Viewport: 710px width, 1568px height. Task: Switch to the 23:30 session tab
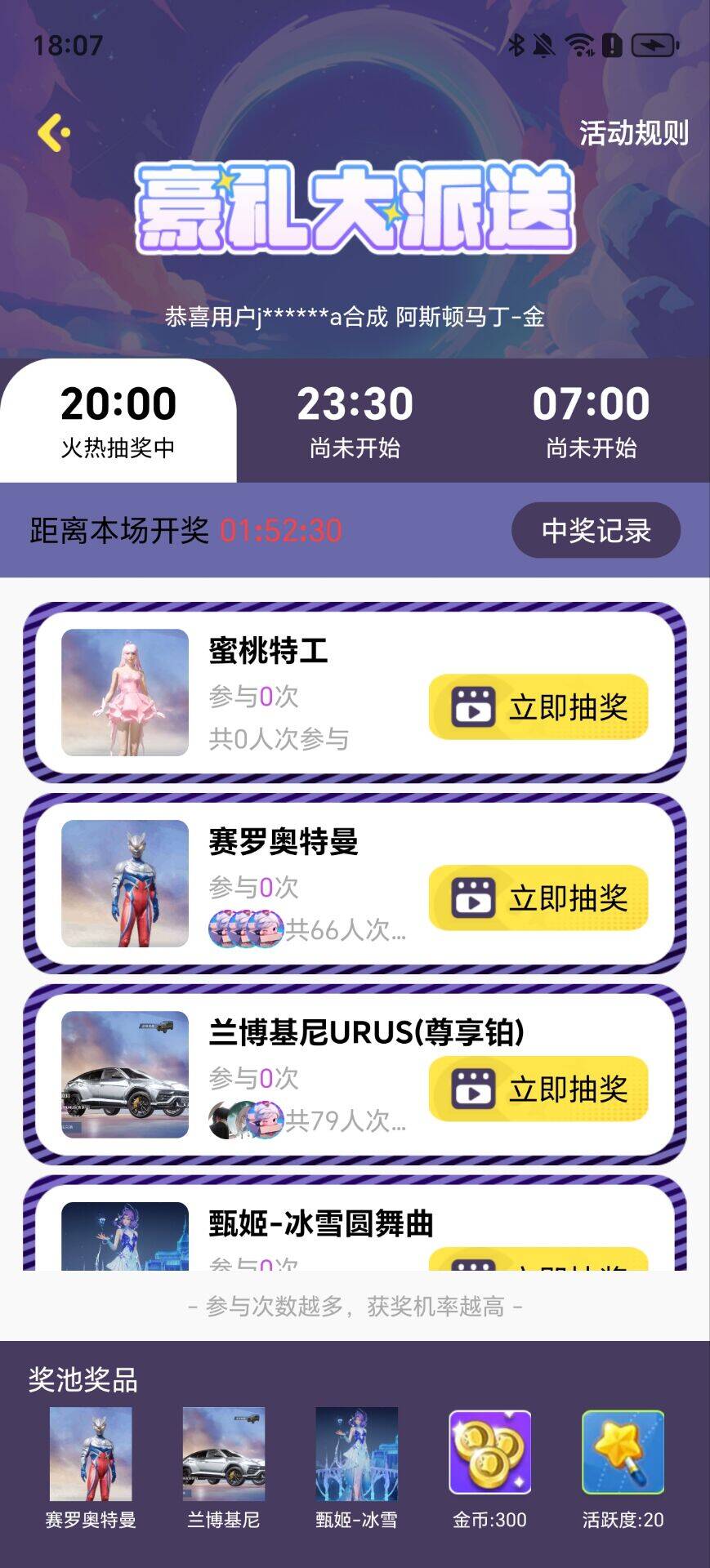tap(355, 421)
